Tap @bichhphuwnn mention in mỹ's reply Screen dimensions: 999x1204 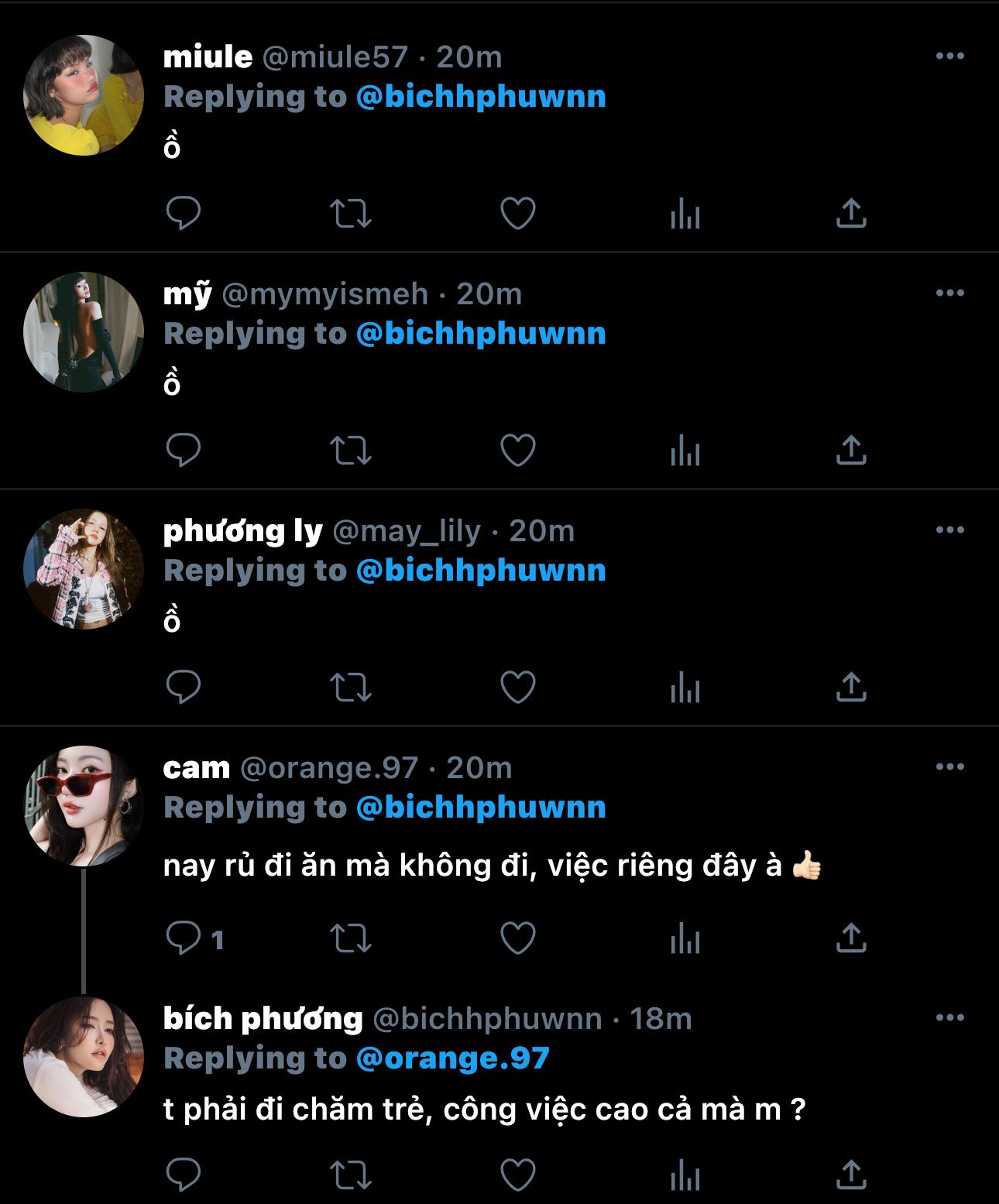click(x=481, y=334)
